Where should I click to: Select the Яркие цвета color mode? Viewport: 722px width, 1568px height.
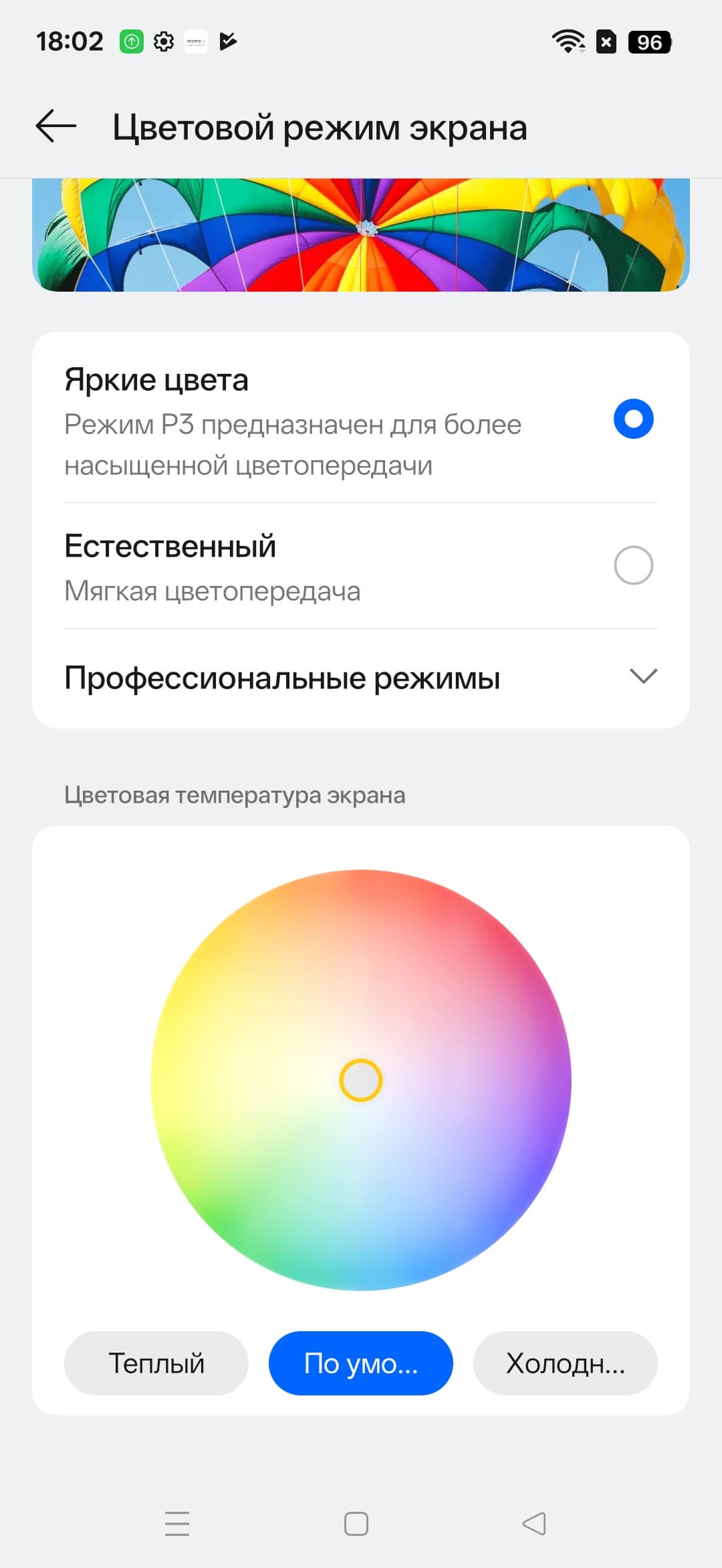coord(632,419)
